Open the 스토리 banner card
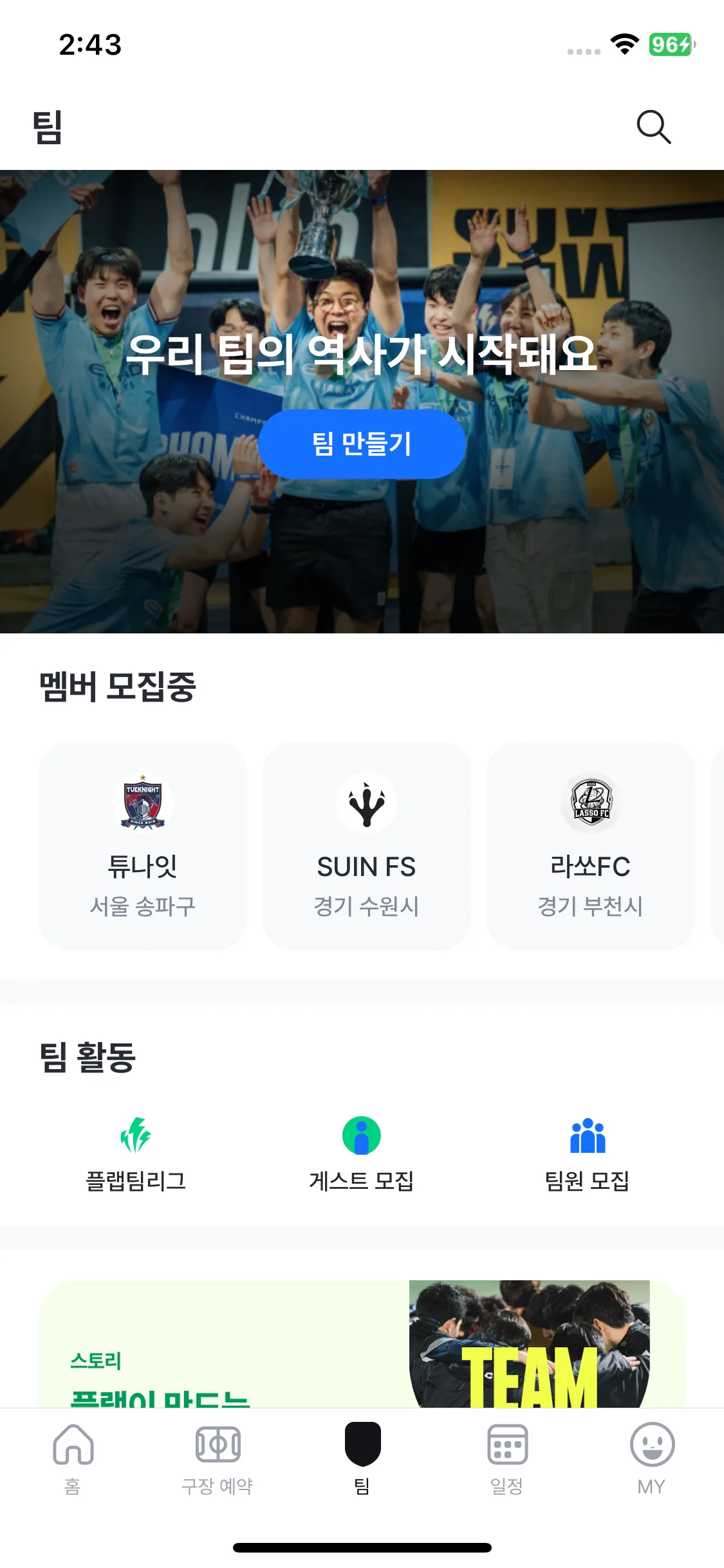 (361, 1345)
